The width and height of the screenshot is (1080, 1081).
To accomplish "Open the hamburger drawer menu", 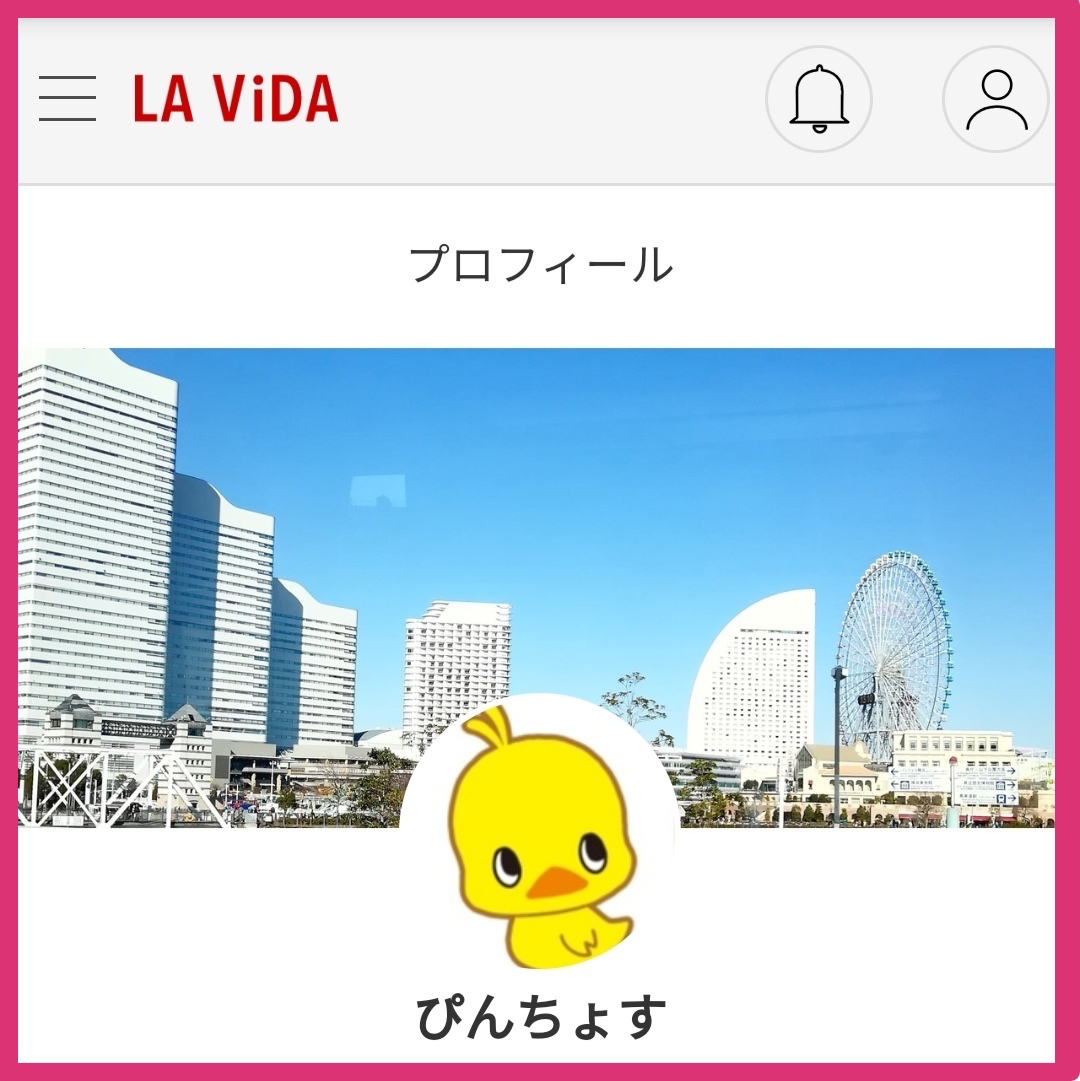I will click(67, 99).
